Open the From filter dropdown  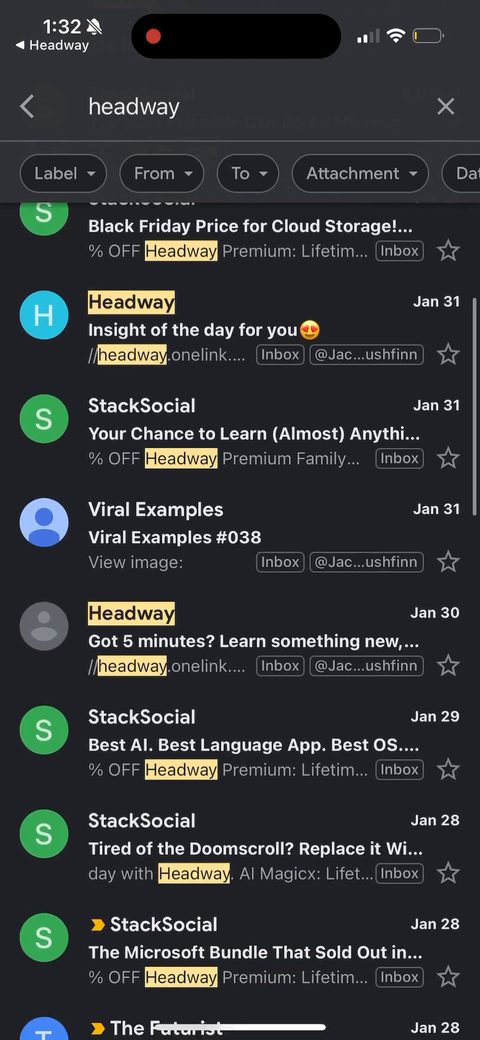[x=161, y=174]
